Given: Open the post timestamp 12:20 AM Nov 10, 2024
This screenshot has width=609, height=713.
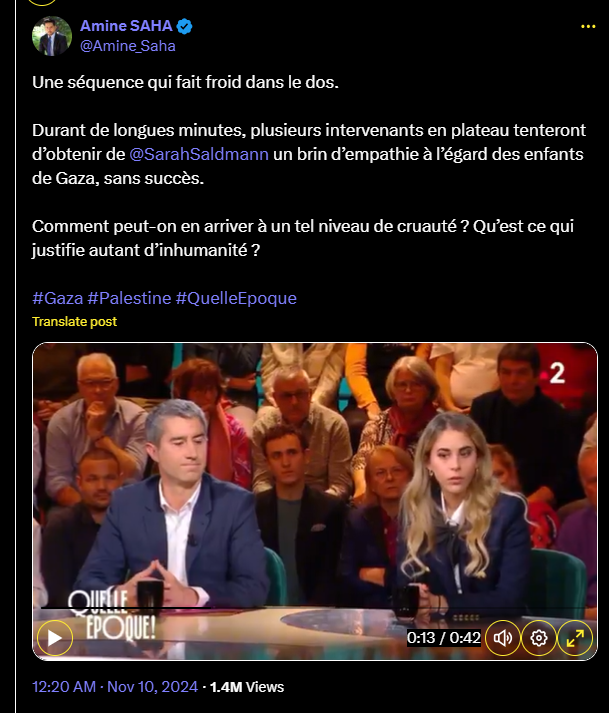Looking at the screenshot, I should click(x=115, y=687).
